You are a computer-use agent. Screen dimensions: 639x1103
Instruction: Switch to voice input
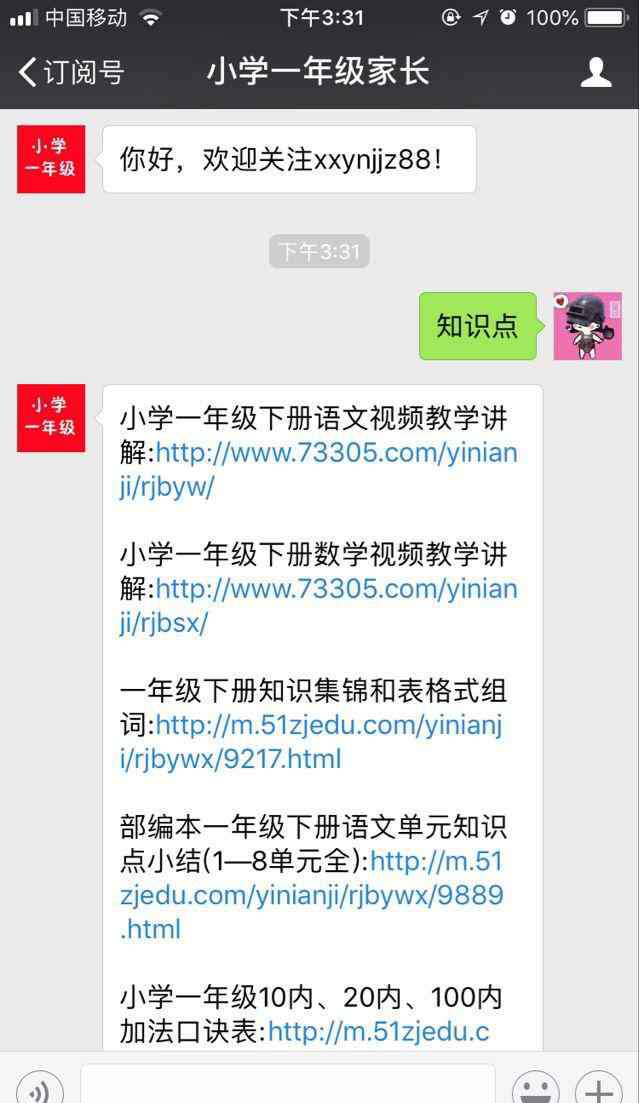click(x=40, y=1090)
